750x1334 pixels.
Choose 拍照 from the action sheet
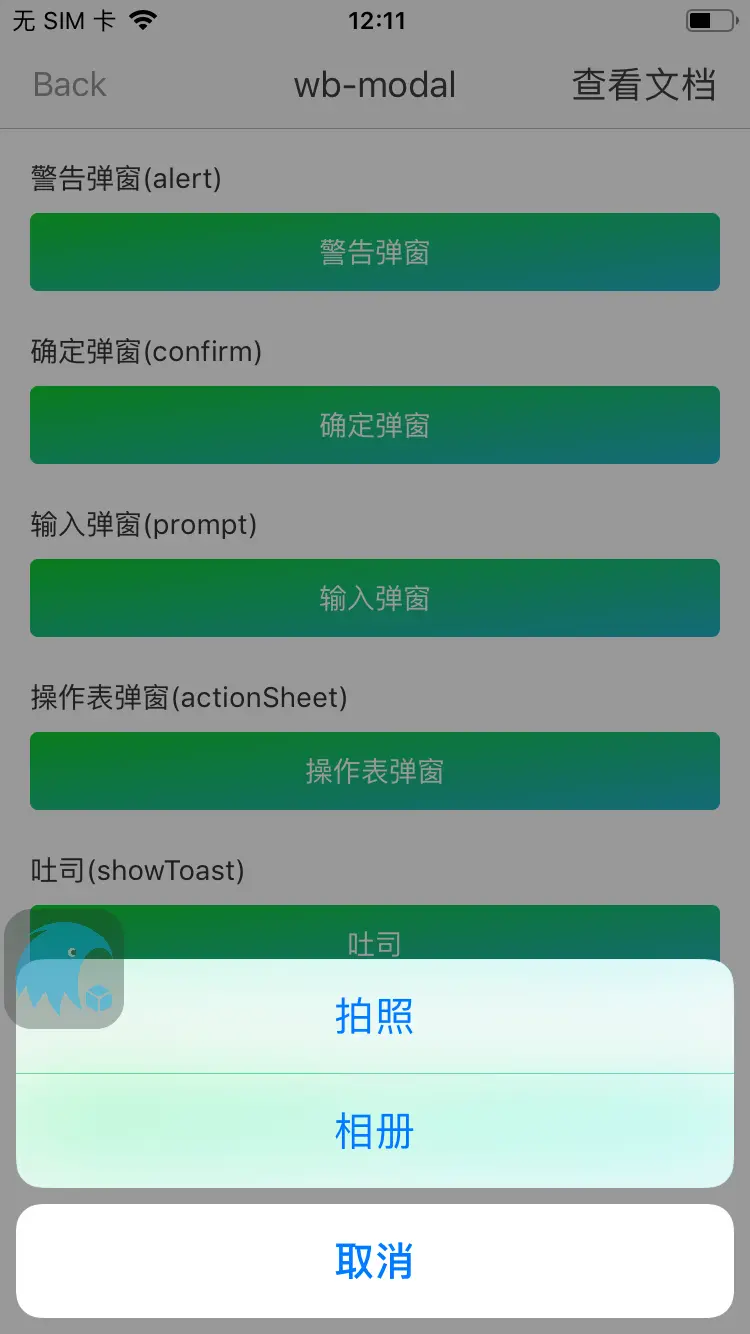375,1016
